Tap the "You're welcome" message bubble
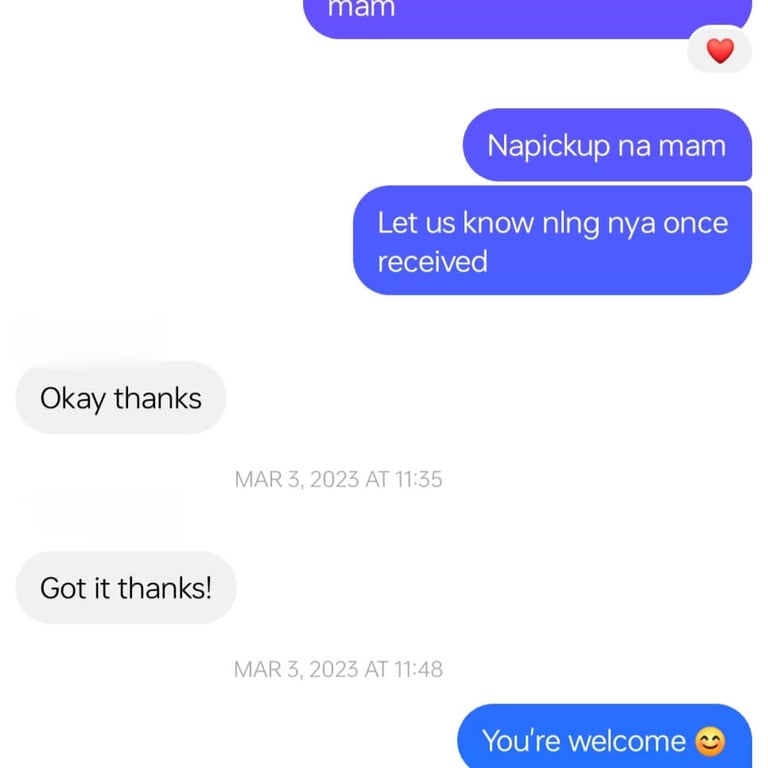This screenshot has height=768, width=768. pos(603,740)
